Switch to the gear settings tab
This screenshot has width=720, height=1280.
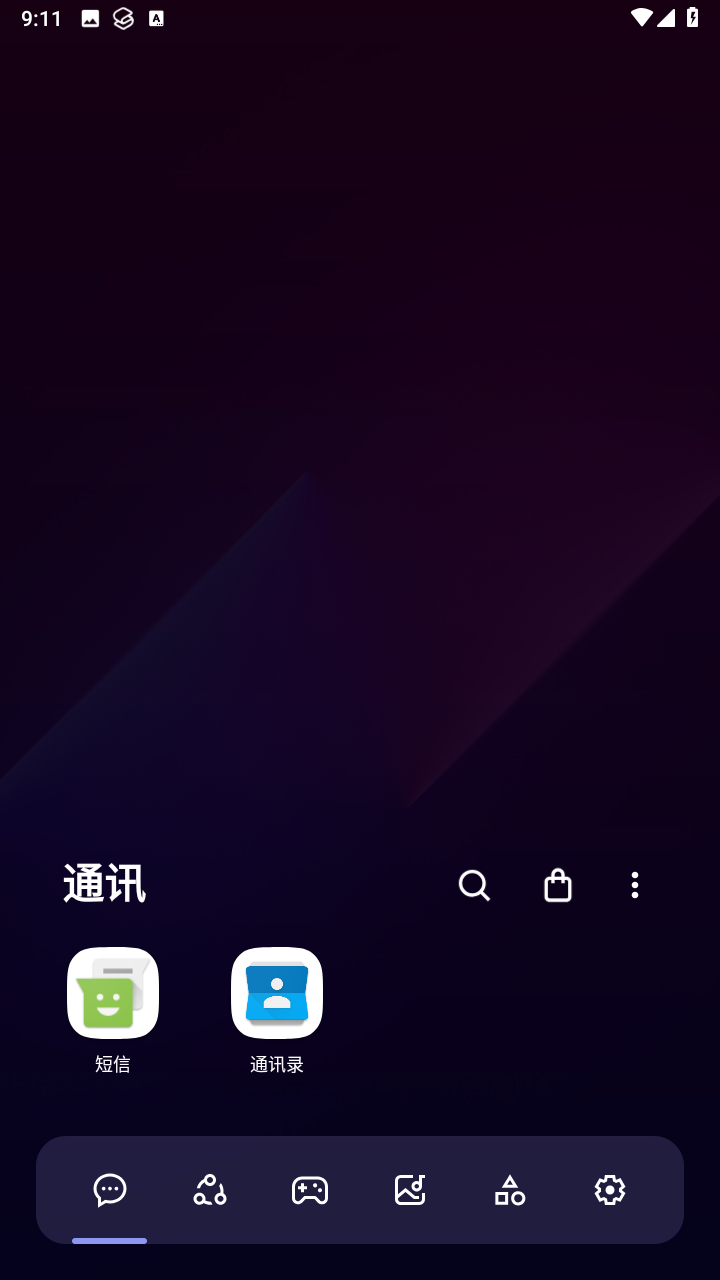610,1190
